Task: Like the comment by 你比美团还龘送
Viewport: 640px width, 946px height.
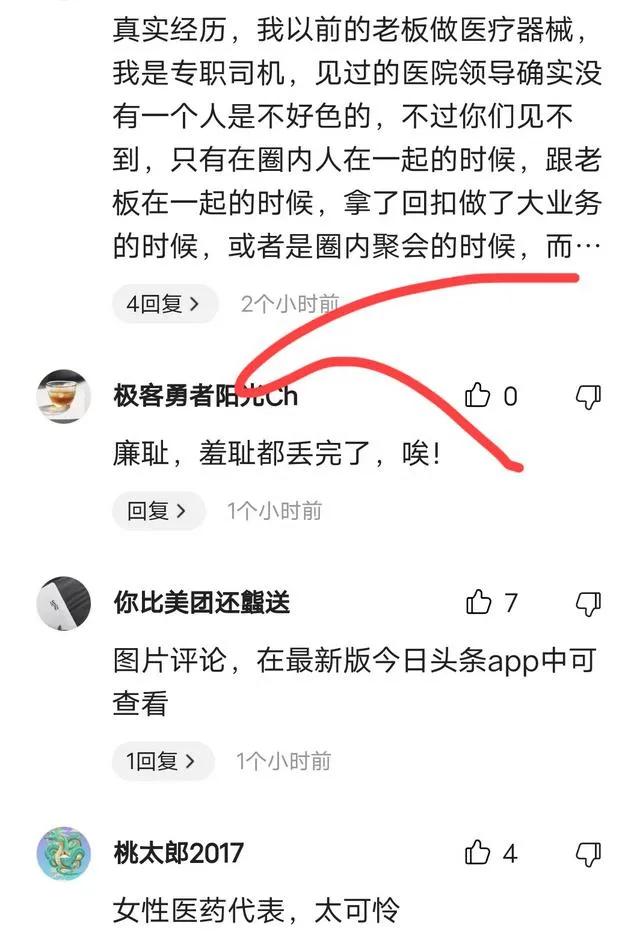Action: click(x=479, y=603)
